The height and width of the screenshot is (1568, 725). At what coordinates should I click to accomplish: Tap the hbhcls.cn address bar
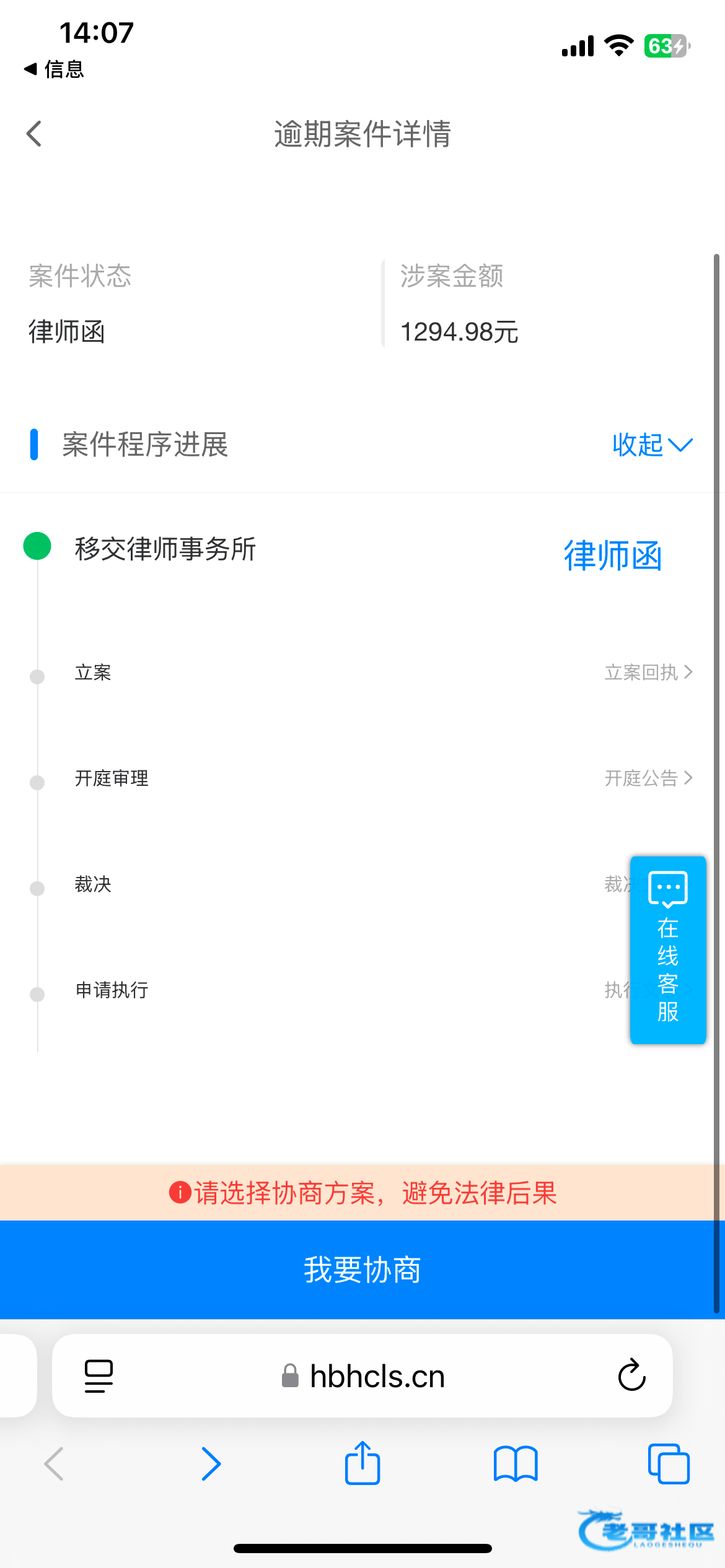pos(363,1376)
